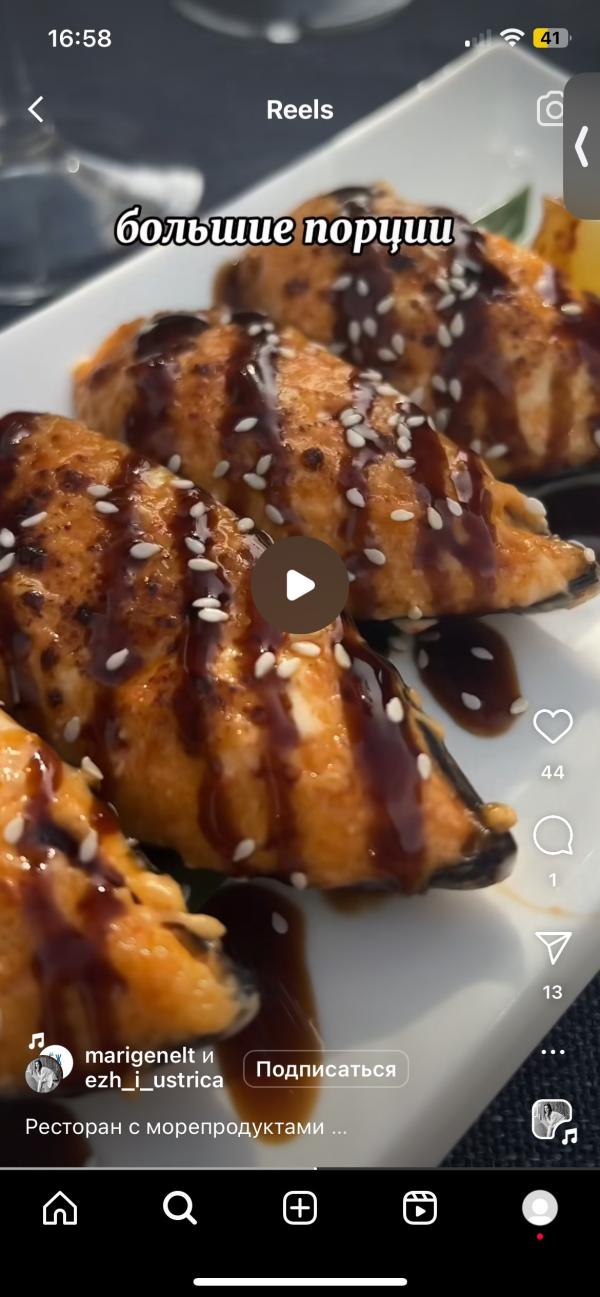Go to your profile tab

click(540, 1208)
